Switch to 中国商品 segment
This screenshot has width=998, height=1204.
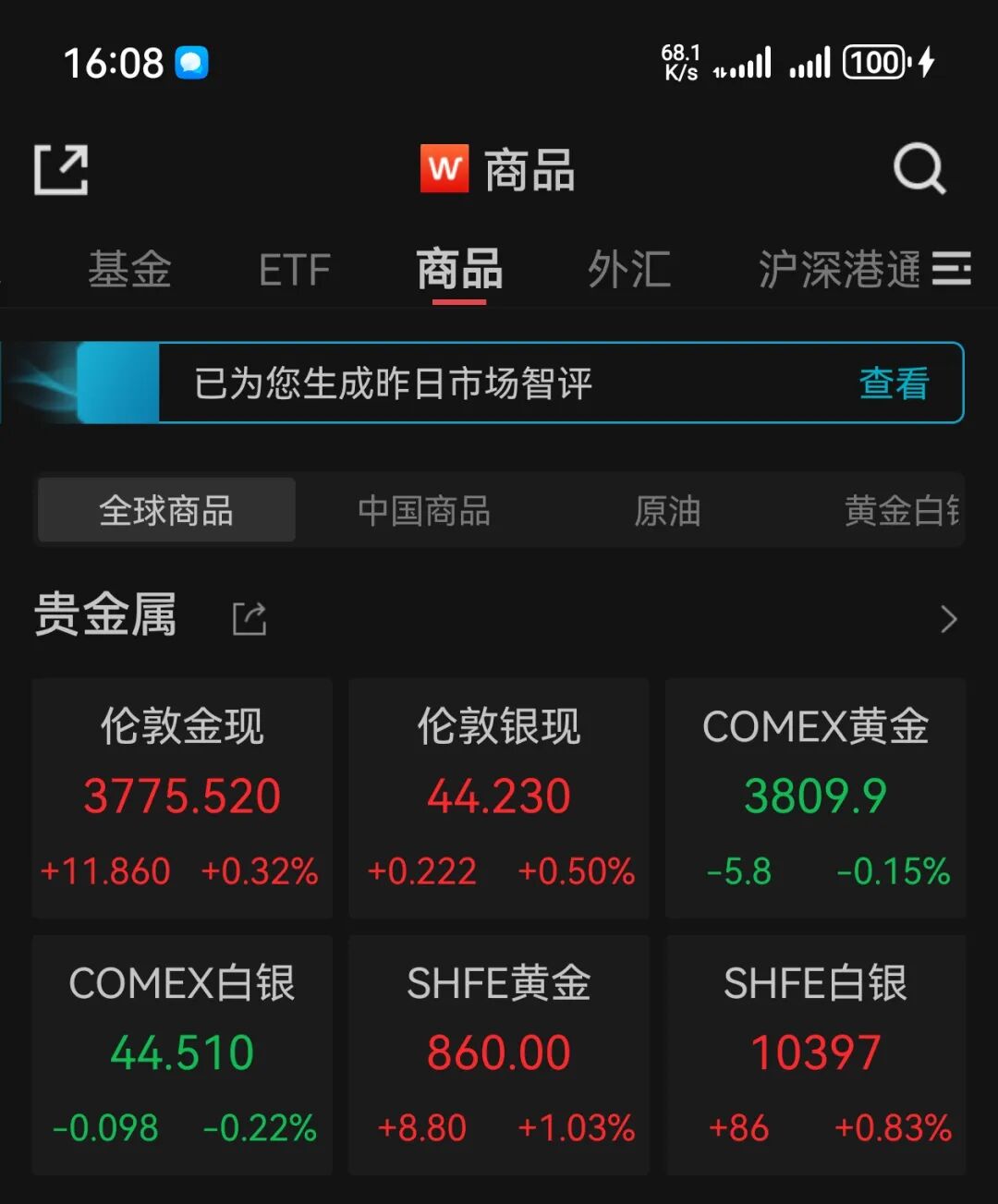coord(424,510)
